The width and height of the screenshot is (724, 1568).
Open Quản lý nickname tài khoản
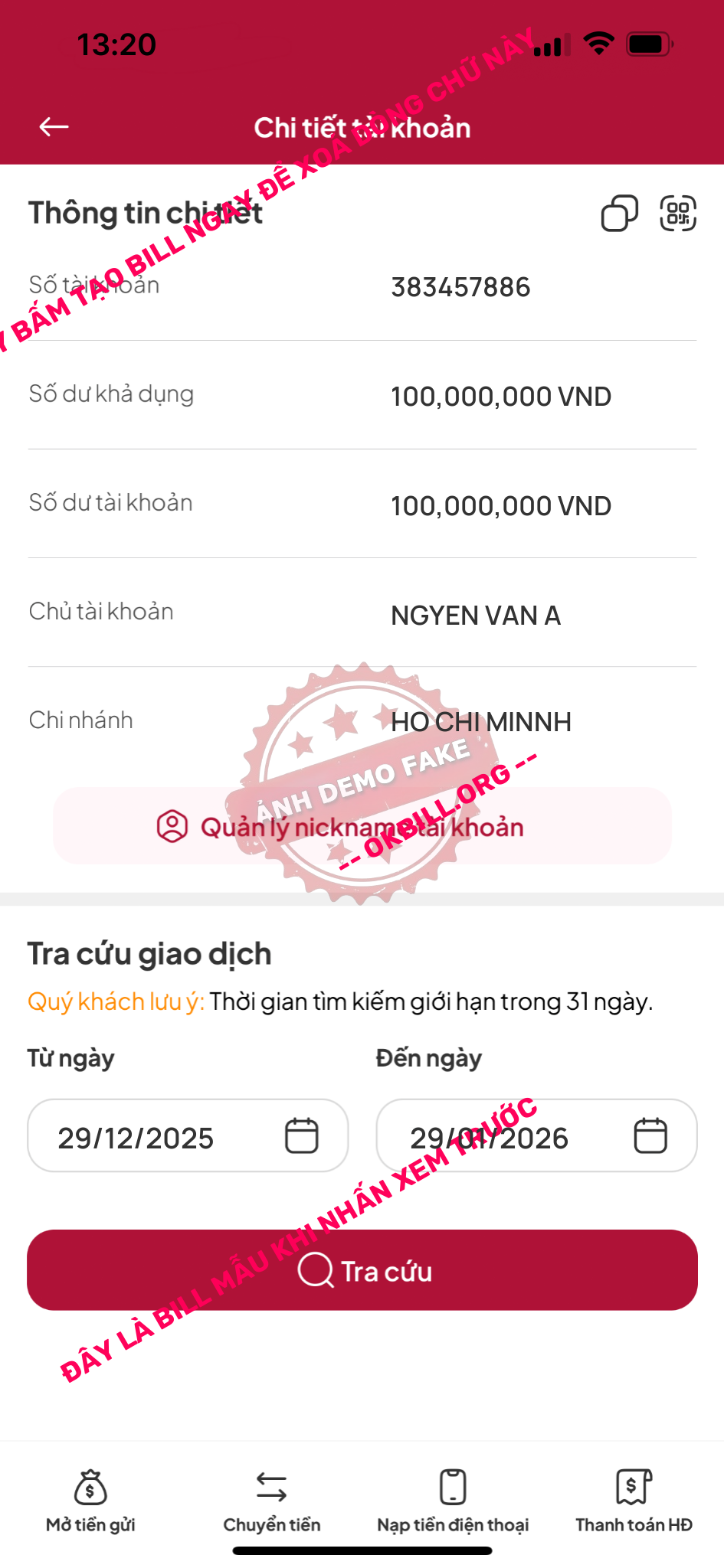[362, 827]
